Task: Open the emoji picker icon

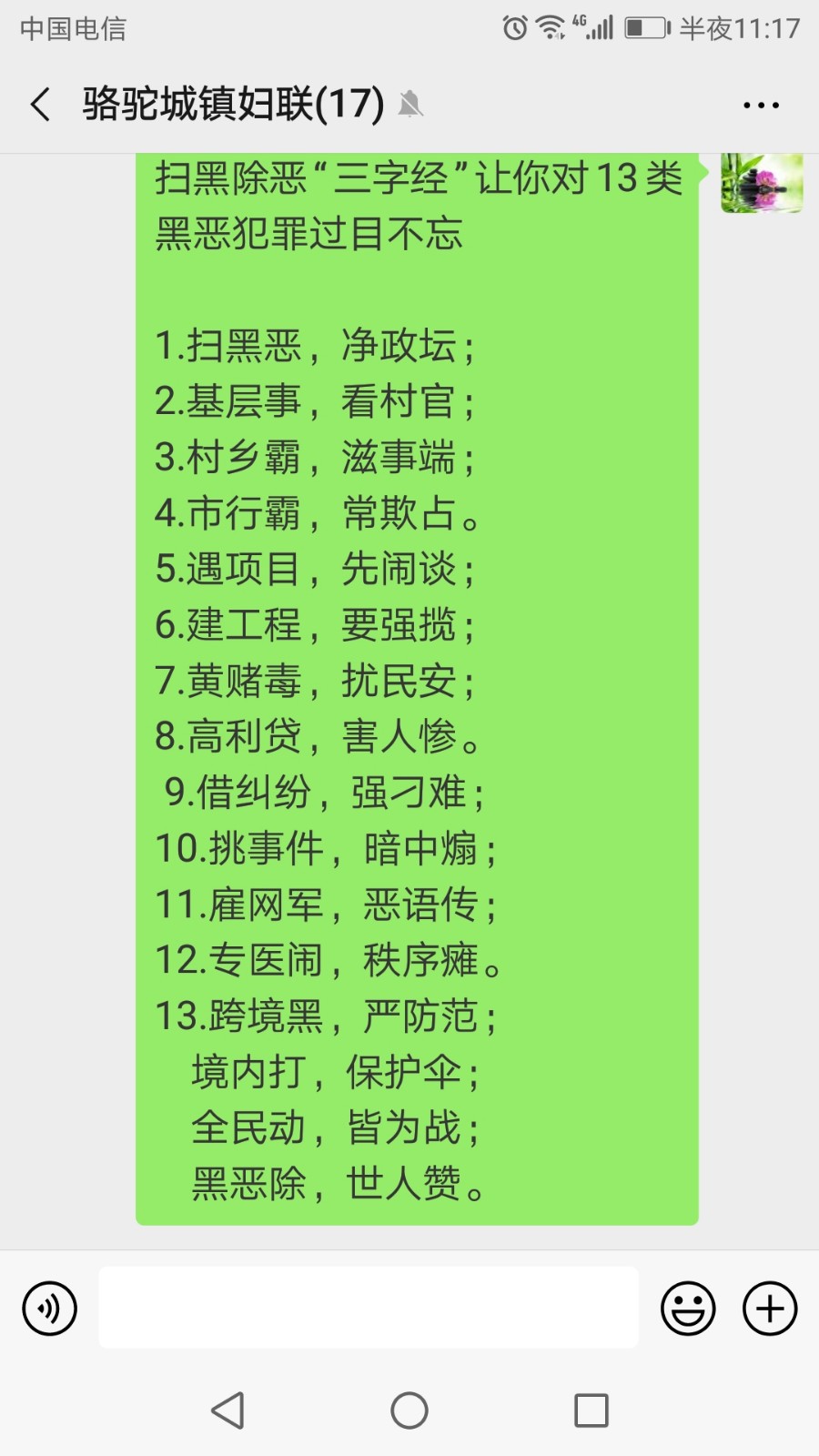Action: click(689, 1308)
